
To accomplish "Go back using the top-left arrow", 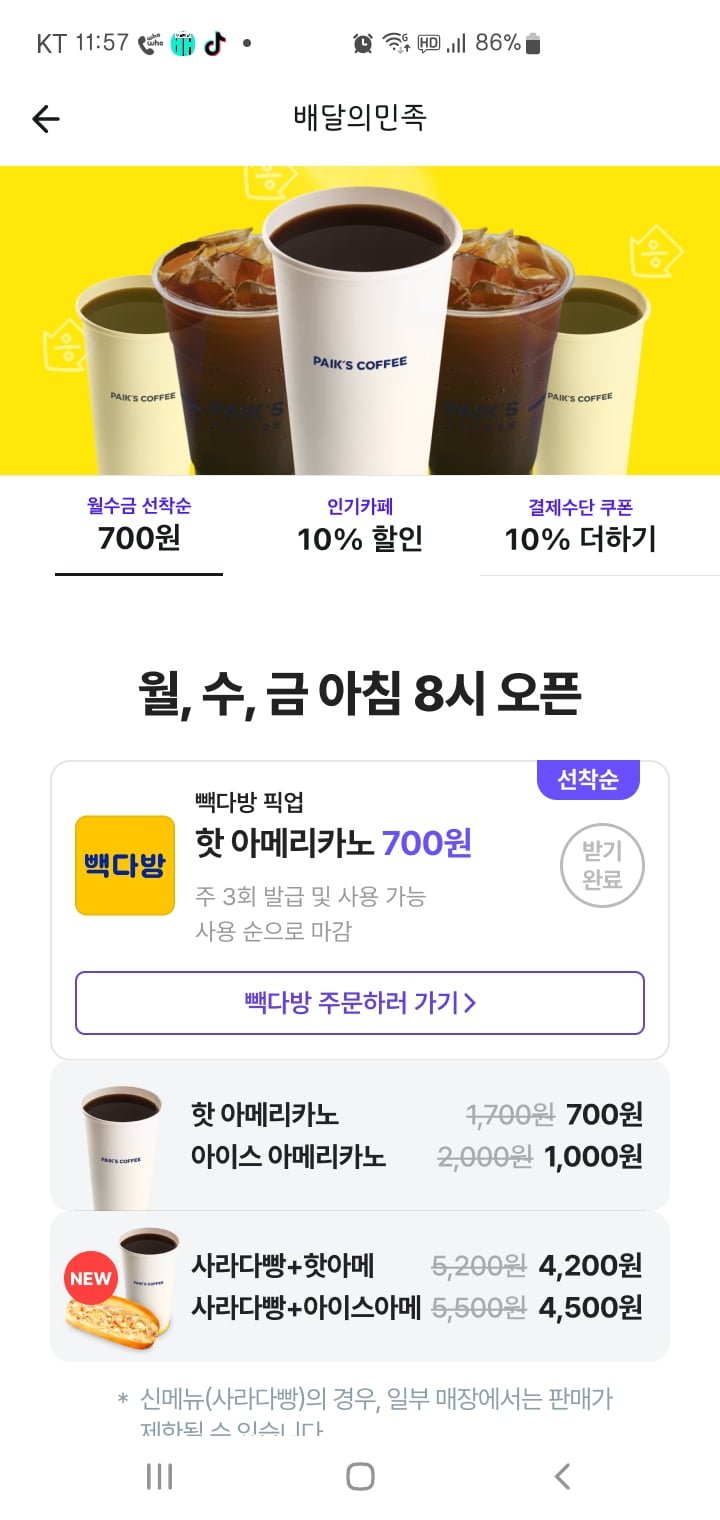I will pyautogui.click(x=46, y=119).
